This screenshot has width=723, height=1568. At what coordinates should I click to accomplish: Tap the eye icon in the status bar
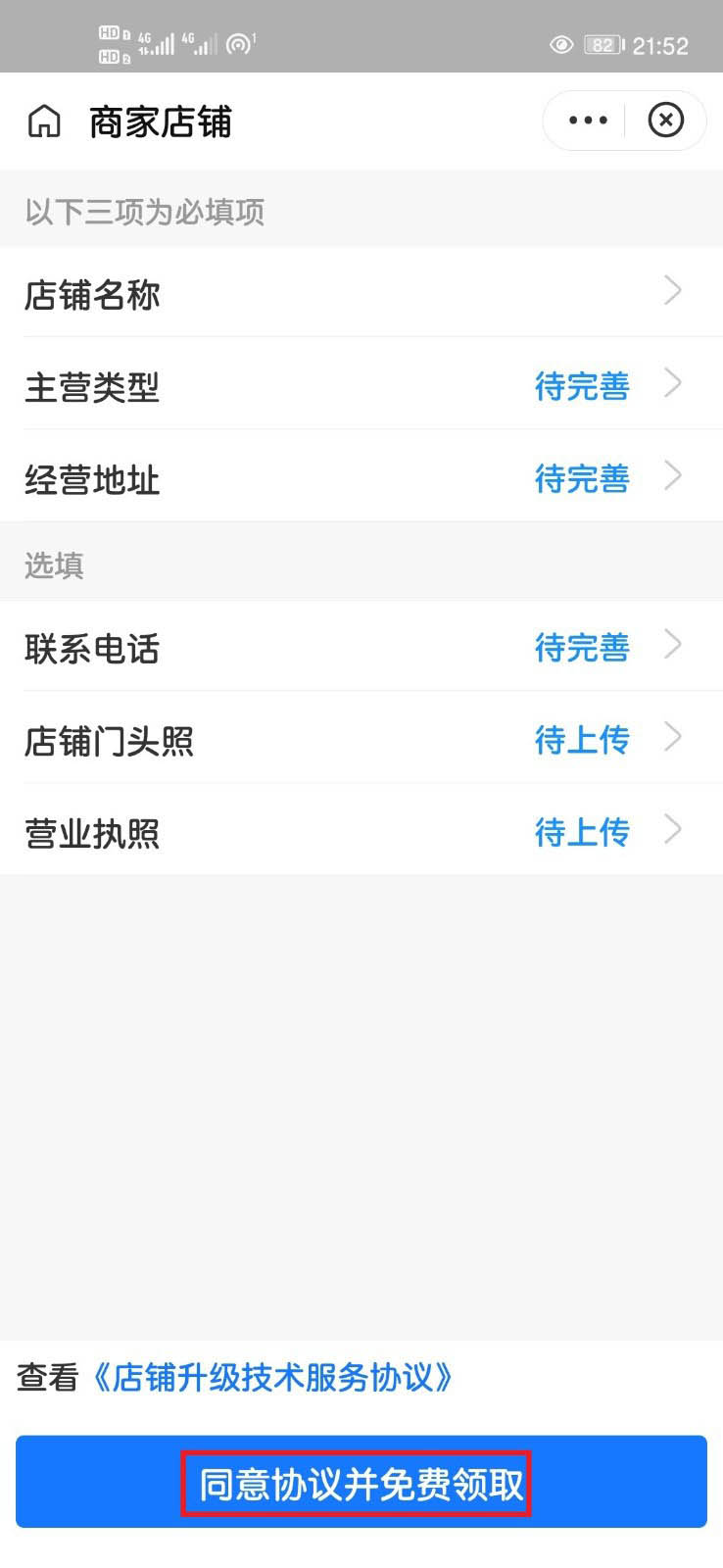click(x=560, y=45)
